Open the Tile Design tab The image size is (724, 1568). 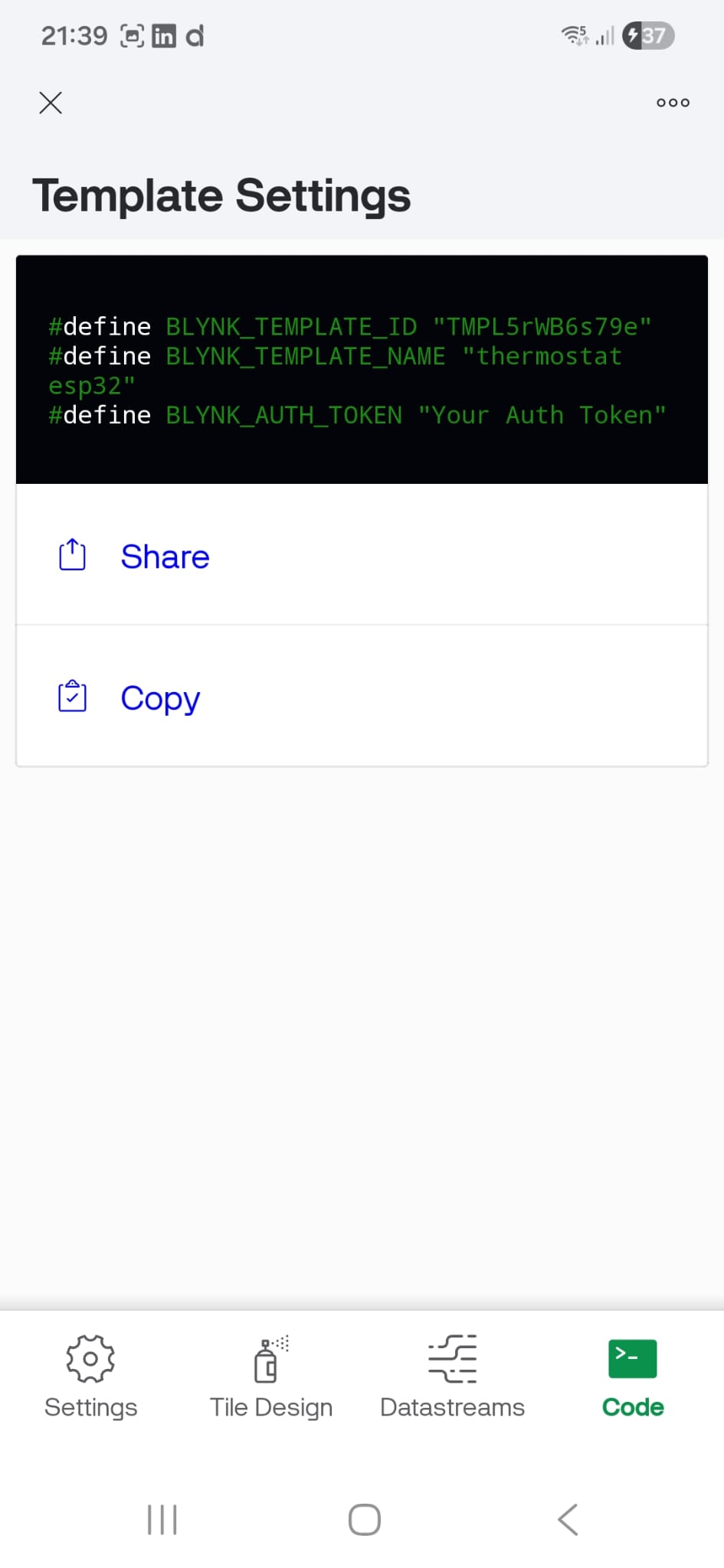(x=271, y=1377)
